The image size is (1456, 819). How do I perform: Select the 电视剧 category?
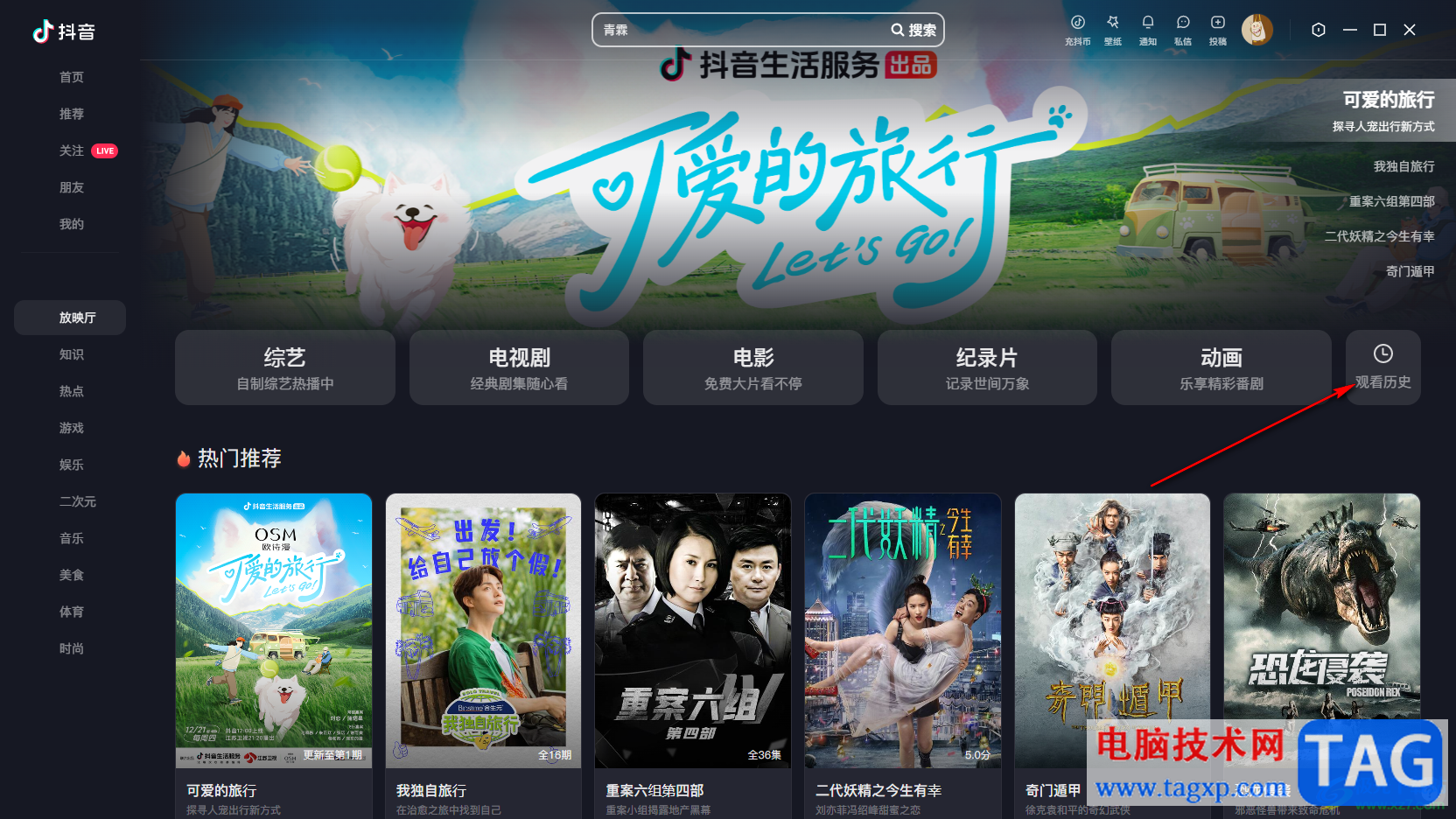coord(519,367)
